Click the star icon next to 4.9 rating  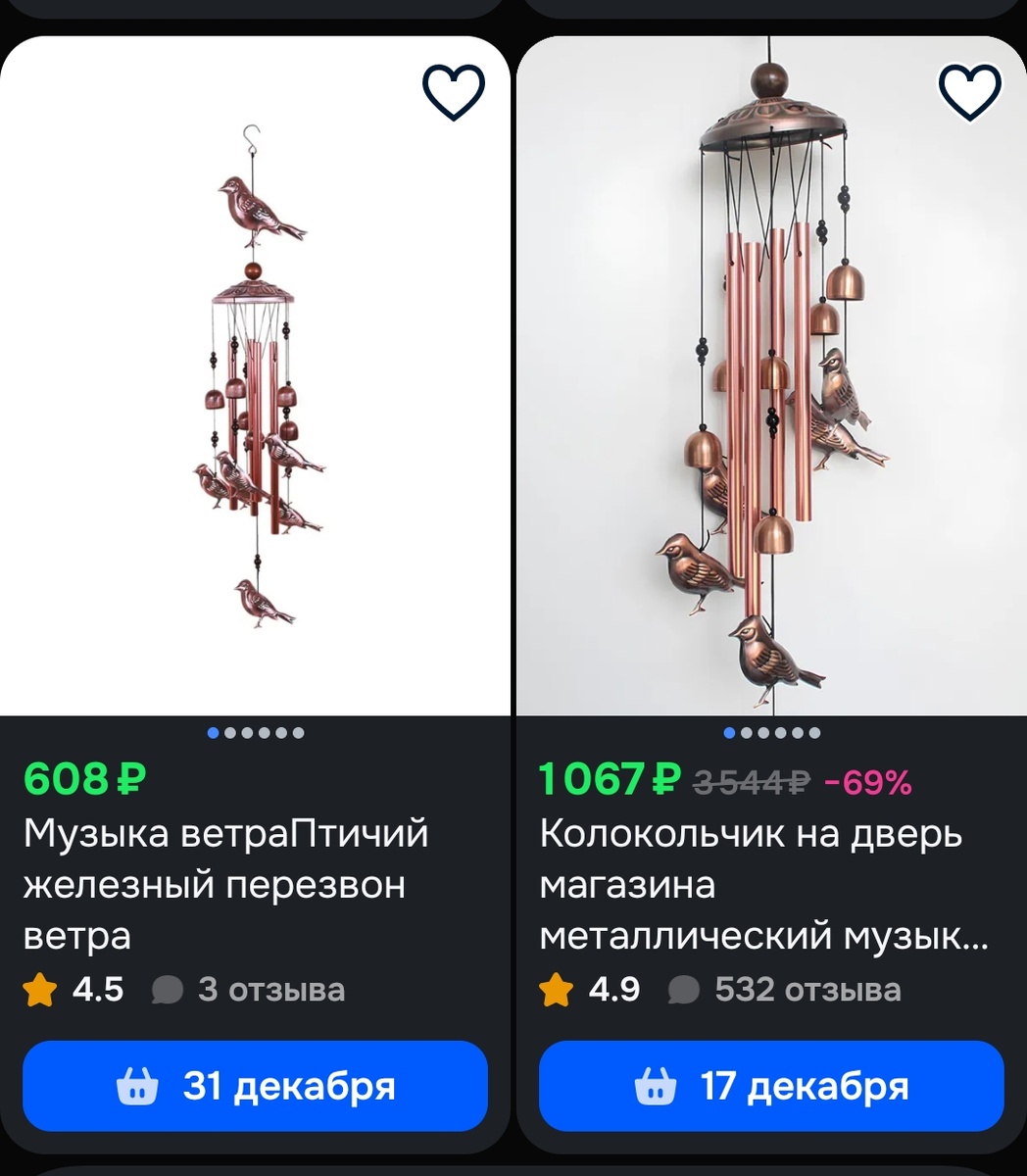coord(557,990)
